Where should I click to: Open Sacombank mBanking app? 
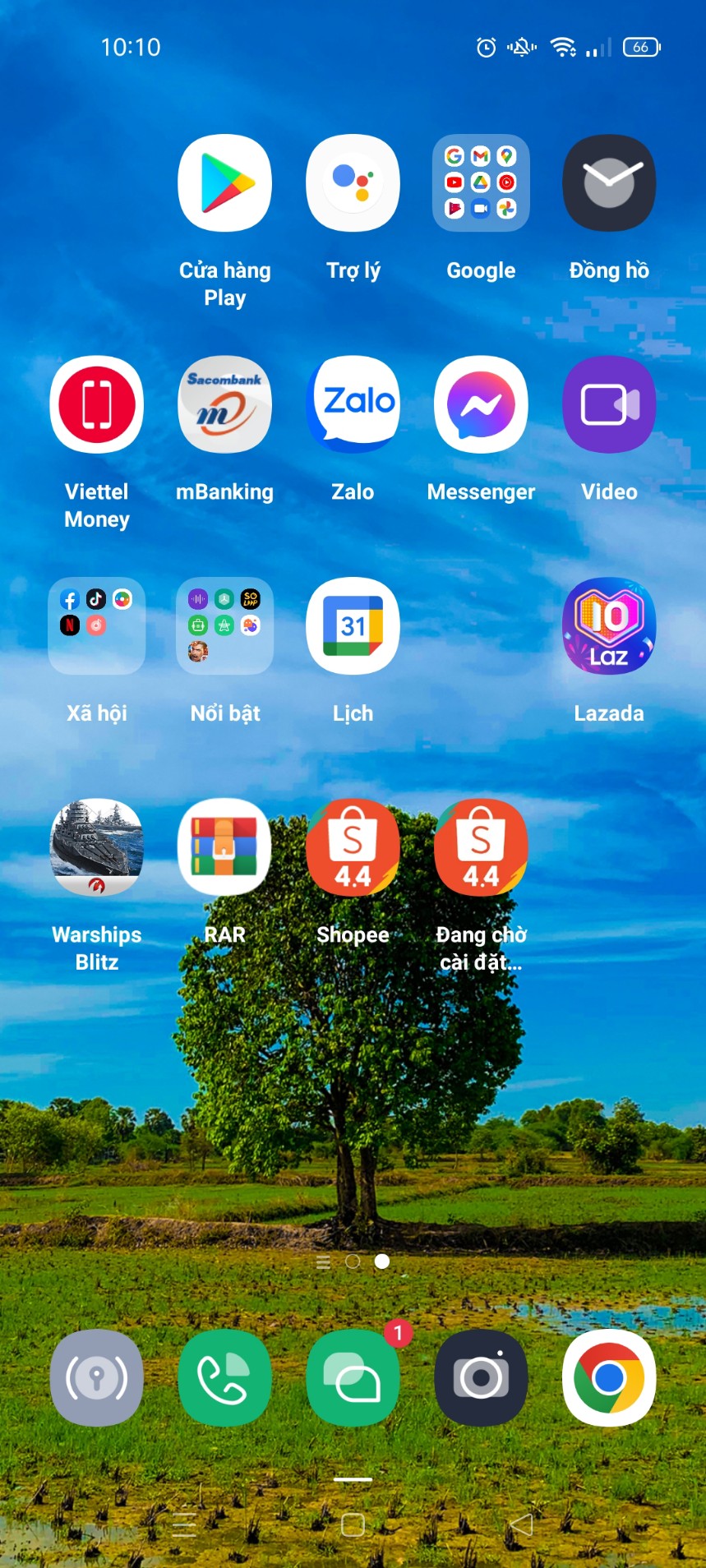[224, 404]
